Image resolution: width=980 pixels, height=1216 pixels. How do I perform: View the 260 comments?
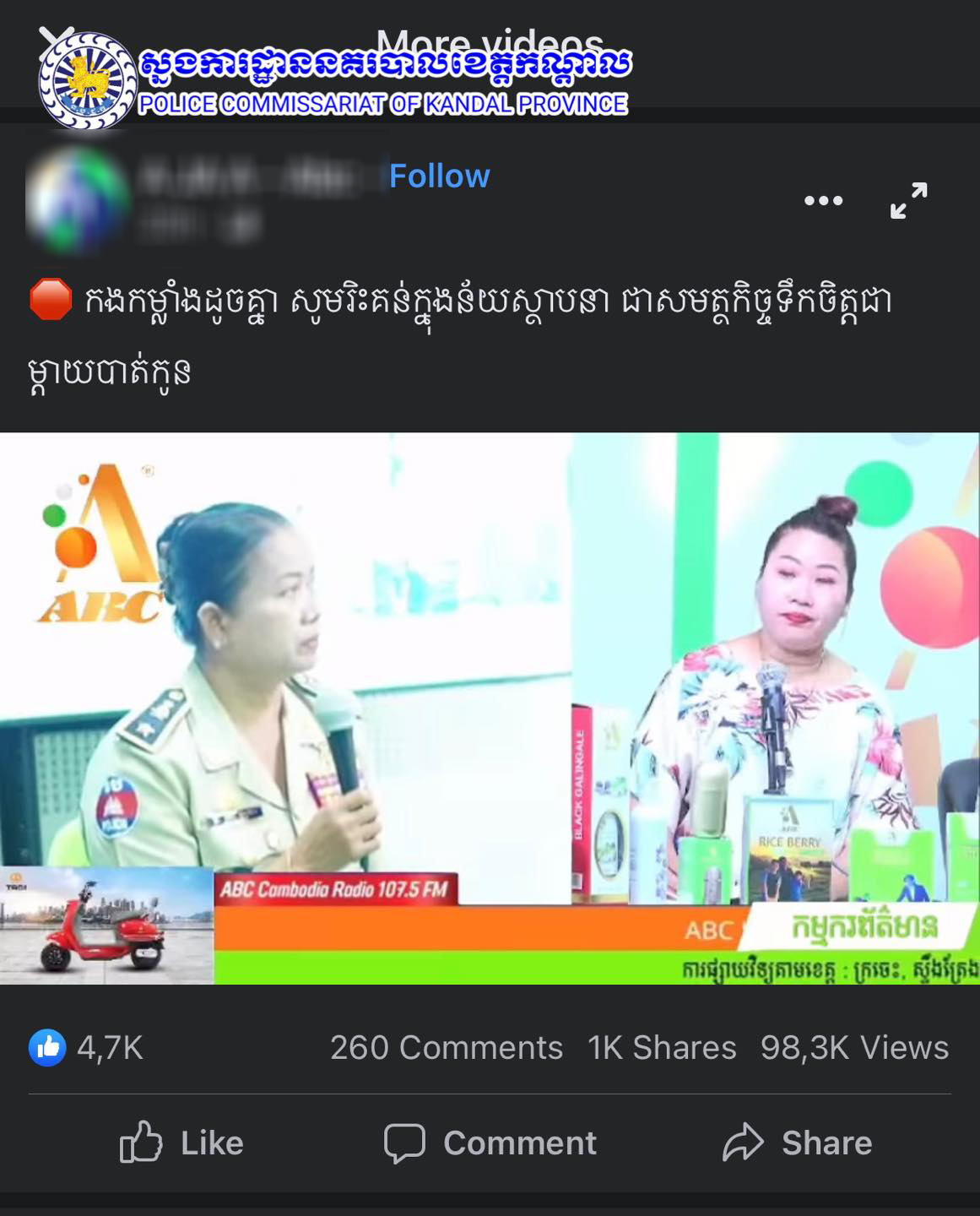tap(446, 1048)
